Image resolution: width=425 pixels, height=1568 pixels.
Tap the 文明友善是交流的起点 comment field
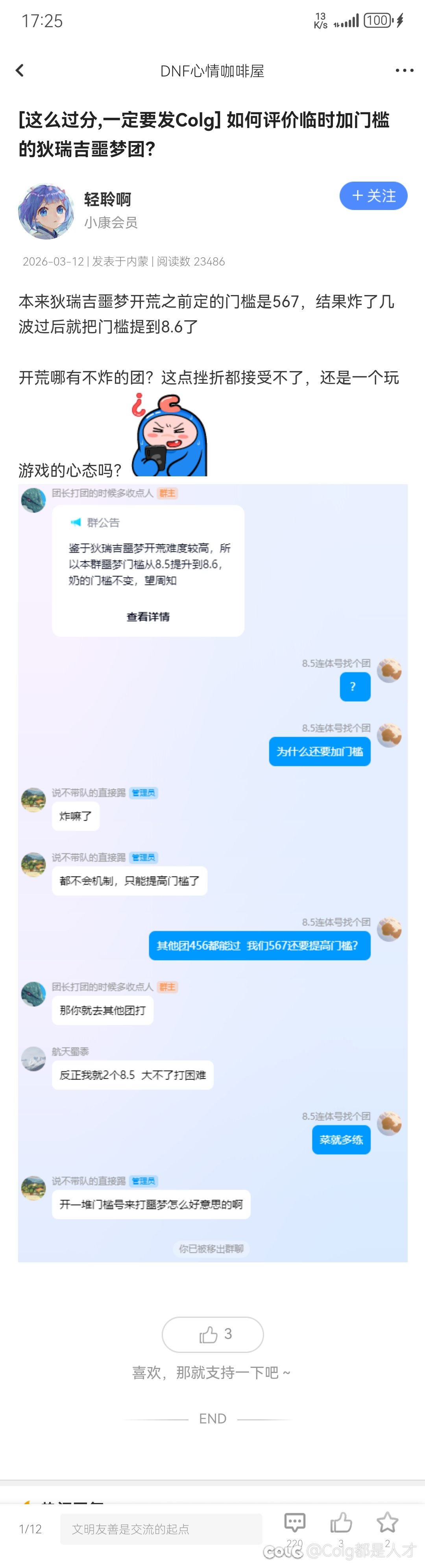[161, 1529]
